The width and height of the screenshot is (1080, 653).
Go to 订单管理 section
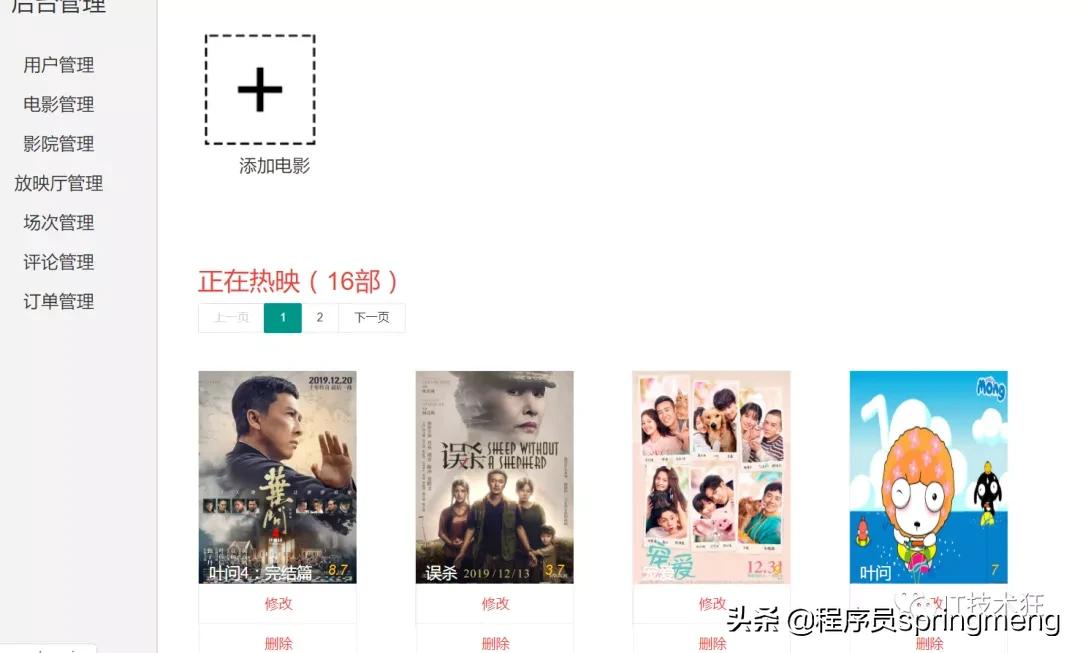click(59, 301)
